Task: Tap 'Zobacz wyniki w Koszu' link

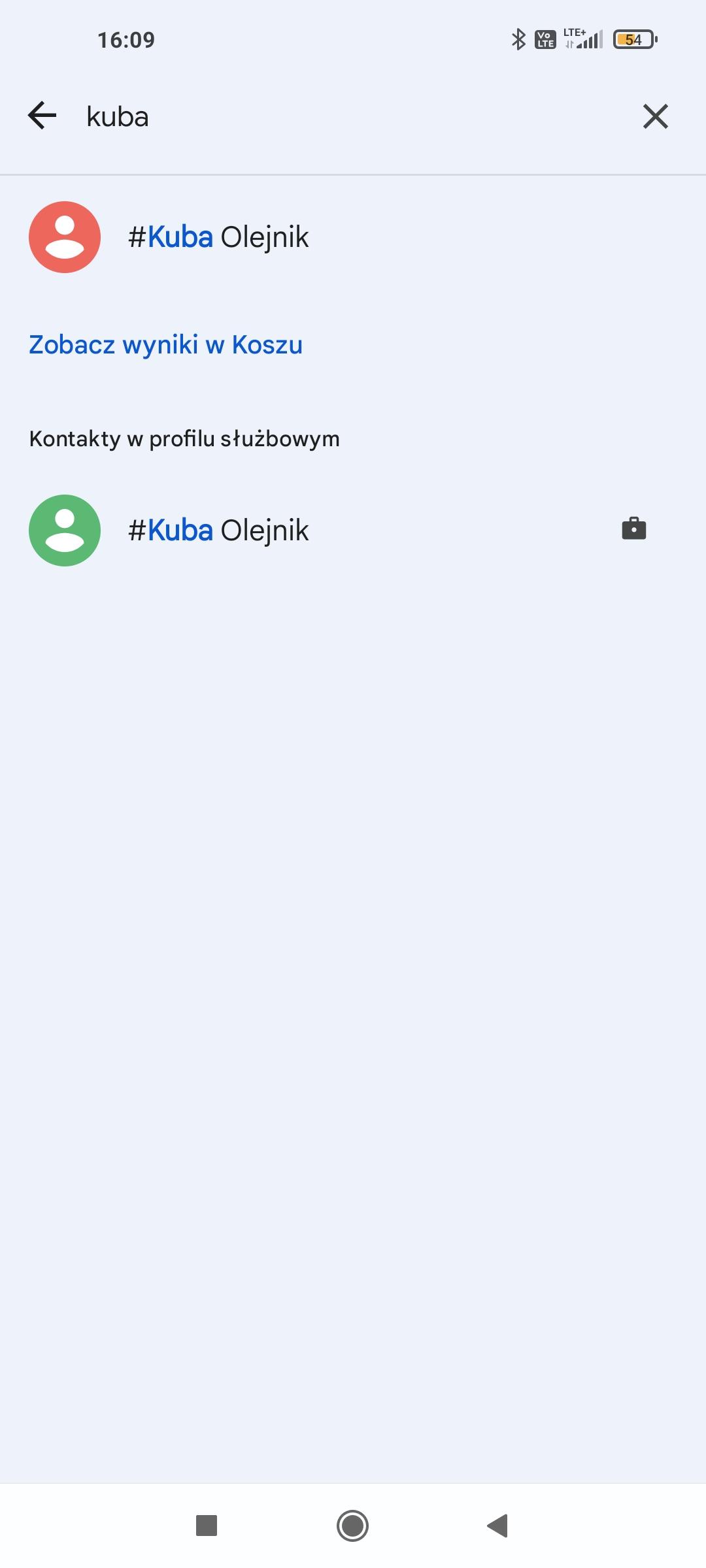Action: point(166,345)
